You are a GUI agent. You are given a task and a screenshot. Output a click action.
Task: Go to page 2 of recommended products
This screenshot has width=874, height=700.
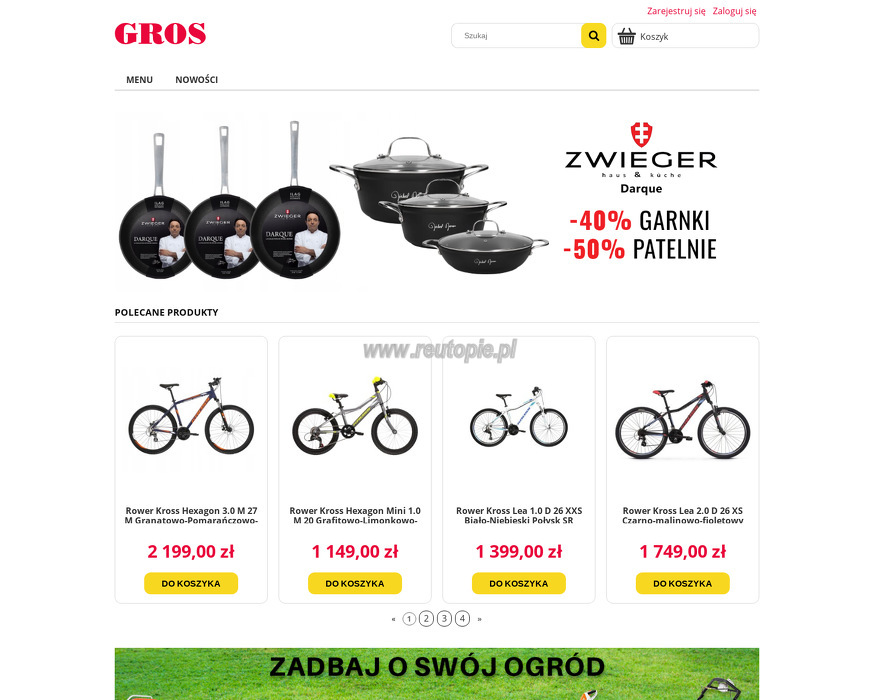tap(427, 619)
